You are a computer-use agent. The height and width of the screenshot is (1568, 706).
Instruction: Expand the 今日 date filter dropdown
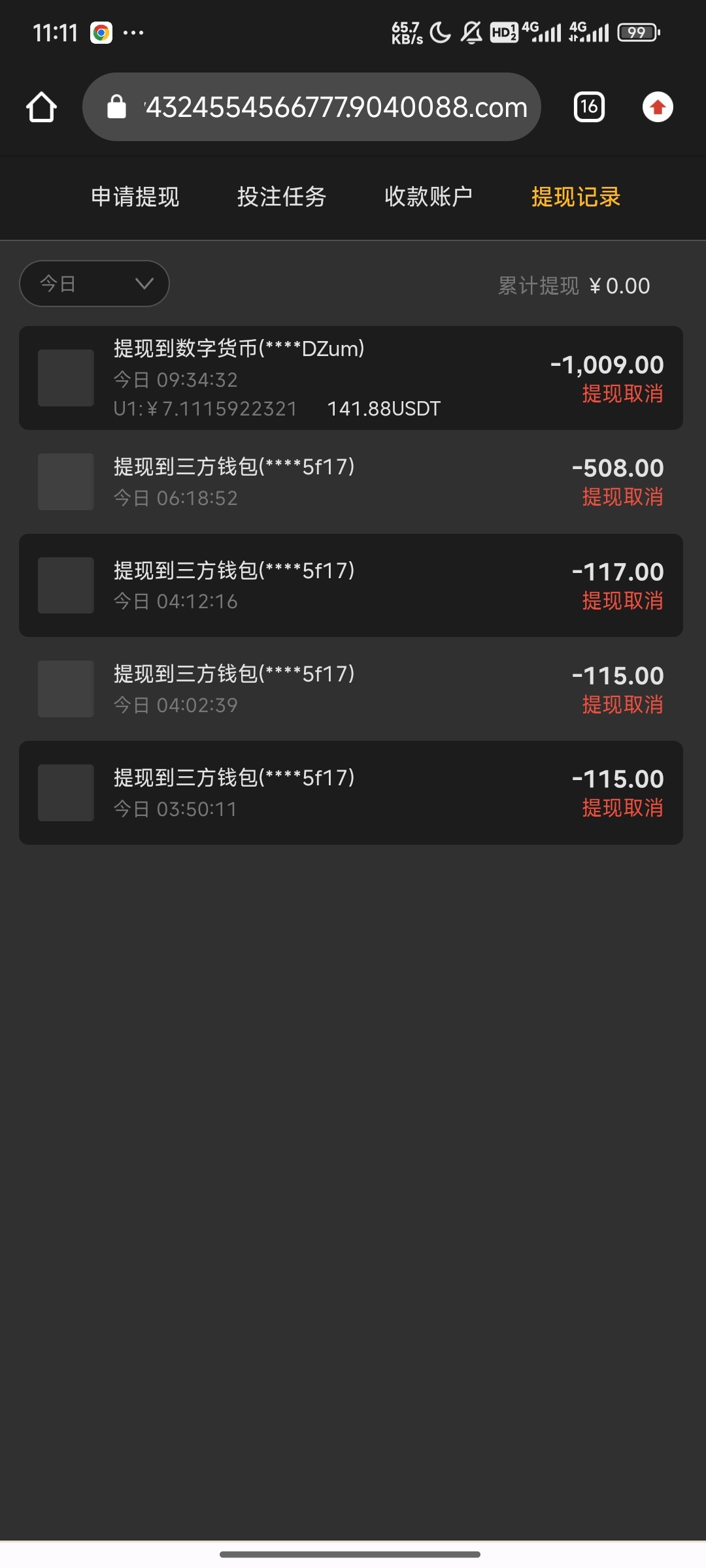(x=95, y=284)
